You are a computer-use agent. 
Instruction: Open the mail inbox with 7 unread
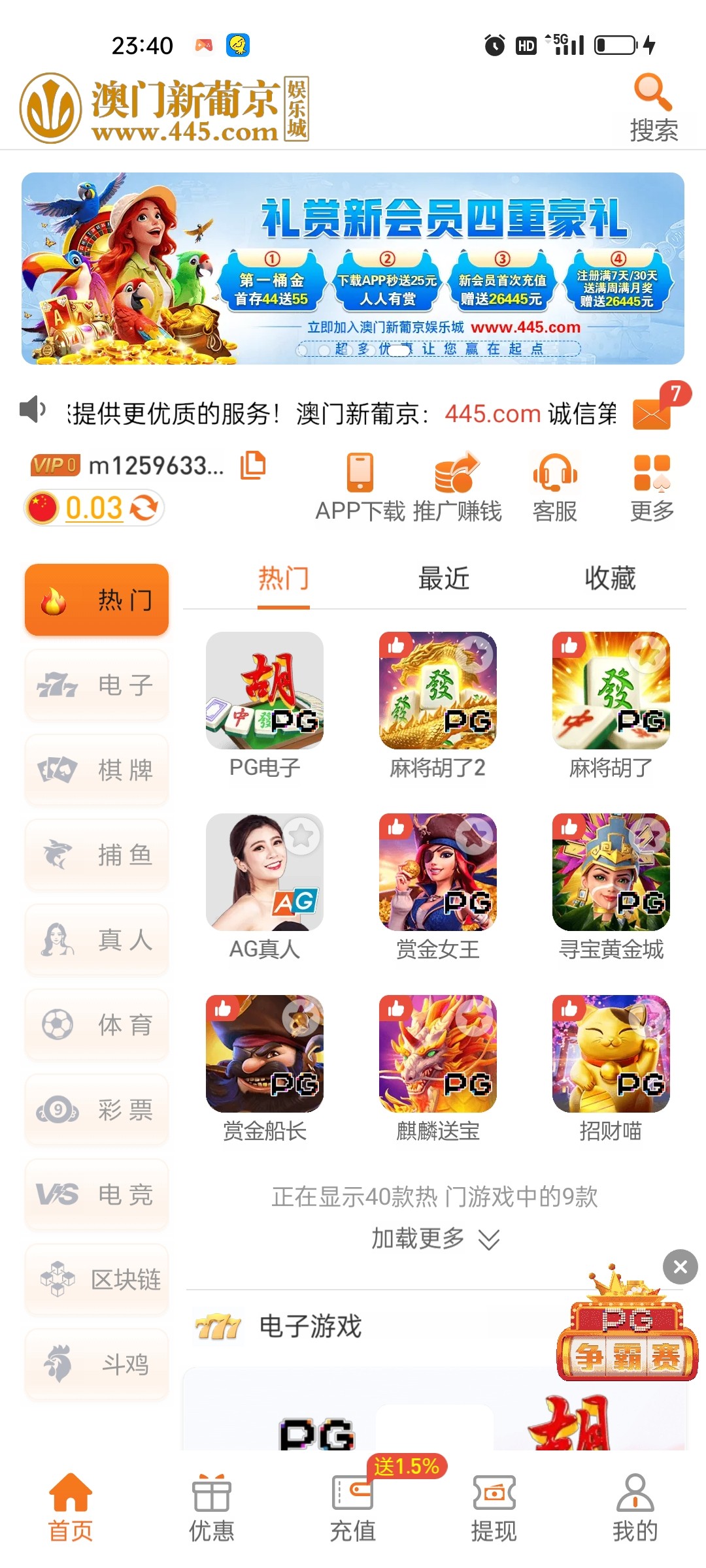pyautogui.click(x=653, y=413)
